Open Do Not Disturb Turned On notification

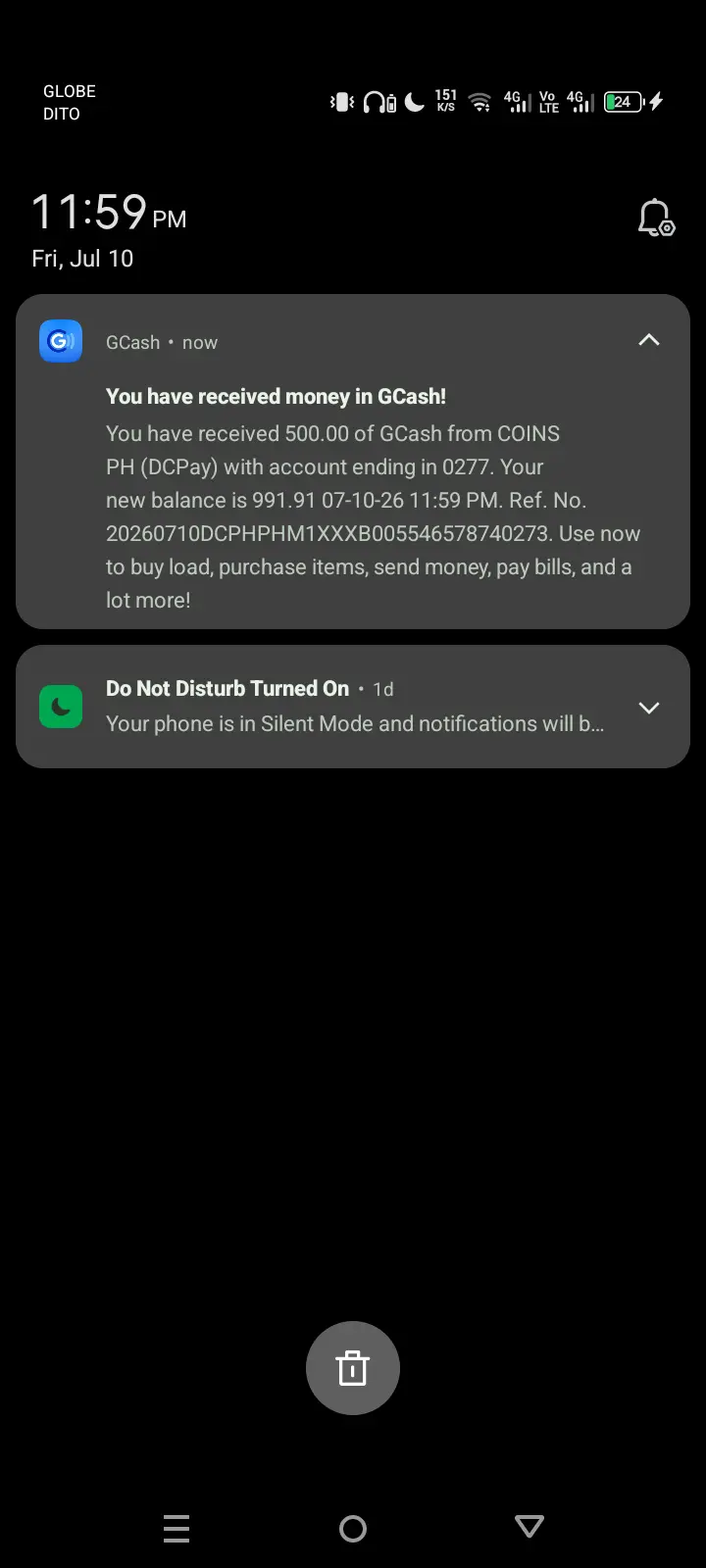pos(353,707)
